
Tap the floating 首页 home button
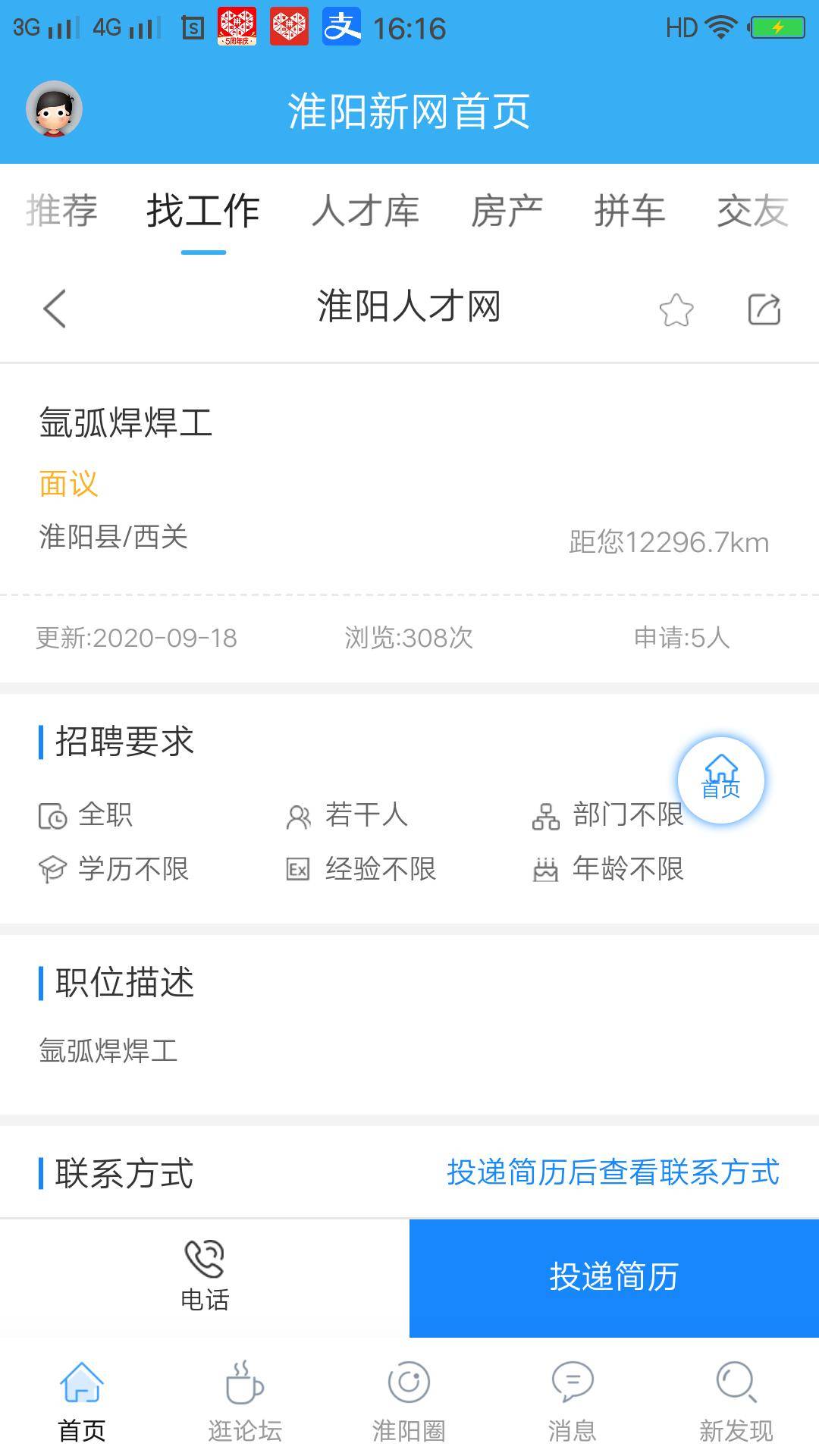pos(720,780)
